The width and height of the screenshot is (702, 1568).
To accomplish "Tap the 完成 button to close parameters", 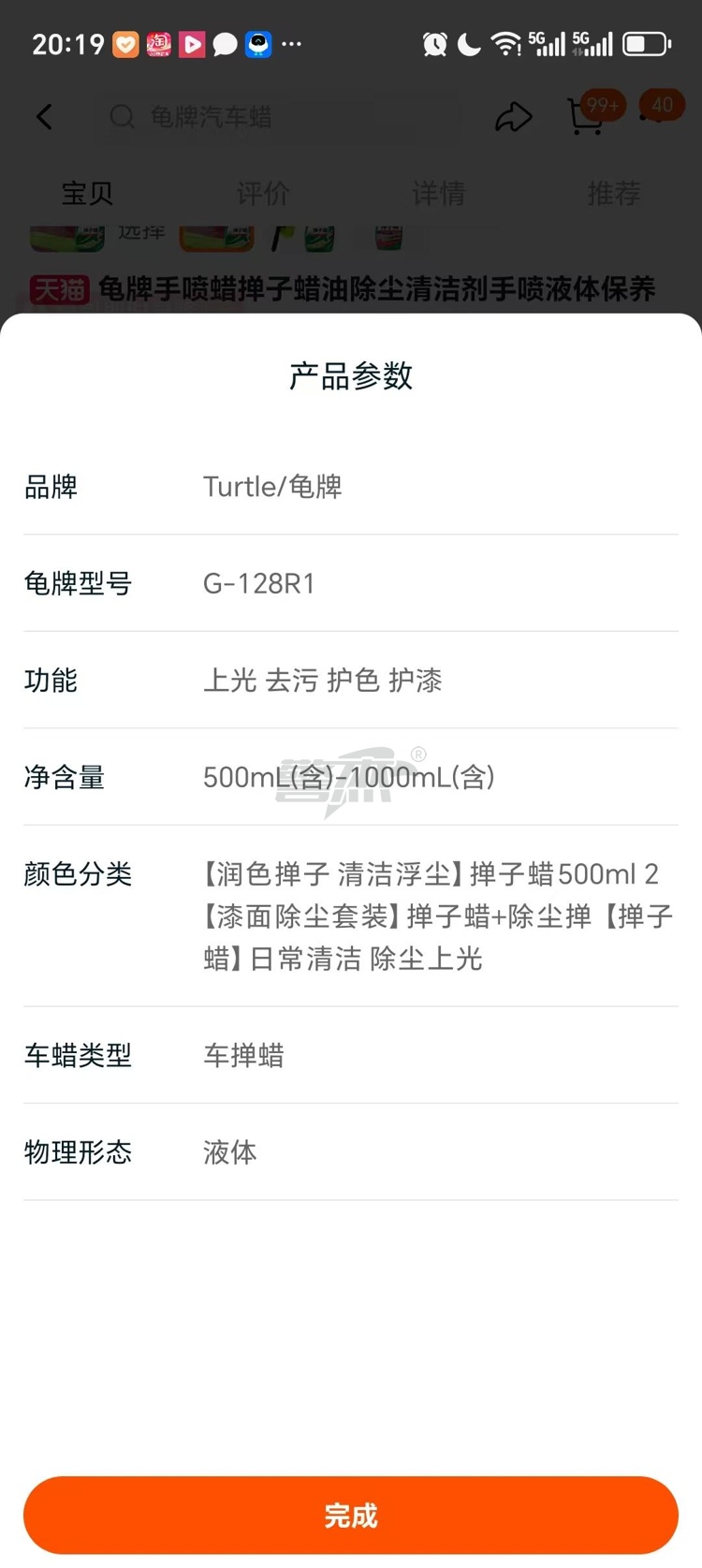I will tap(351, 1515).
